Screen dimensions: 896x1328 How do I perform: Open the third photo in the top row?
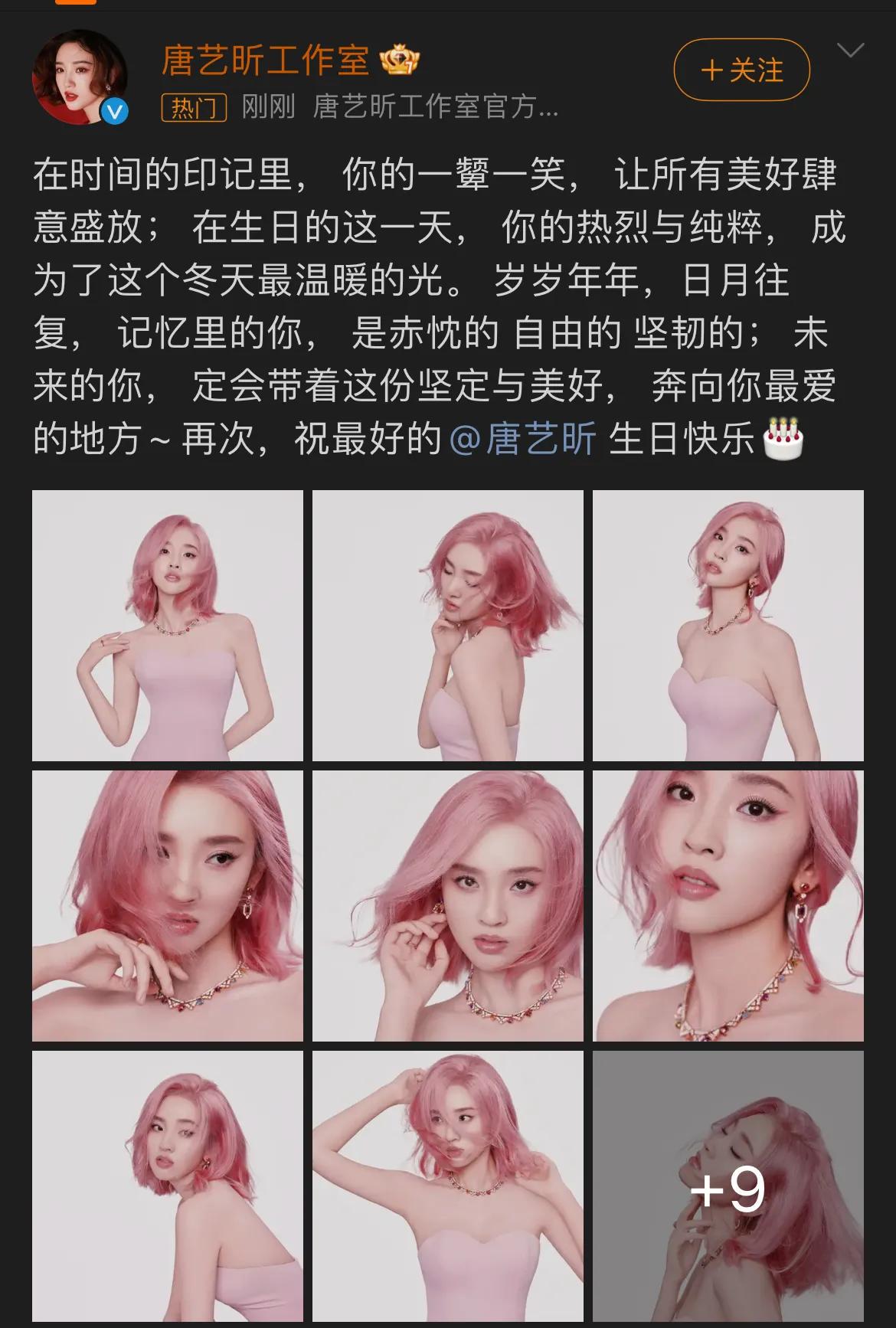[728, 626]
